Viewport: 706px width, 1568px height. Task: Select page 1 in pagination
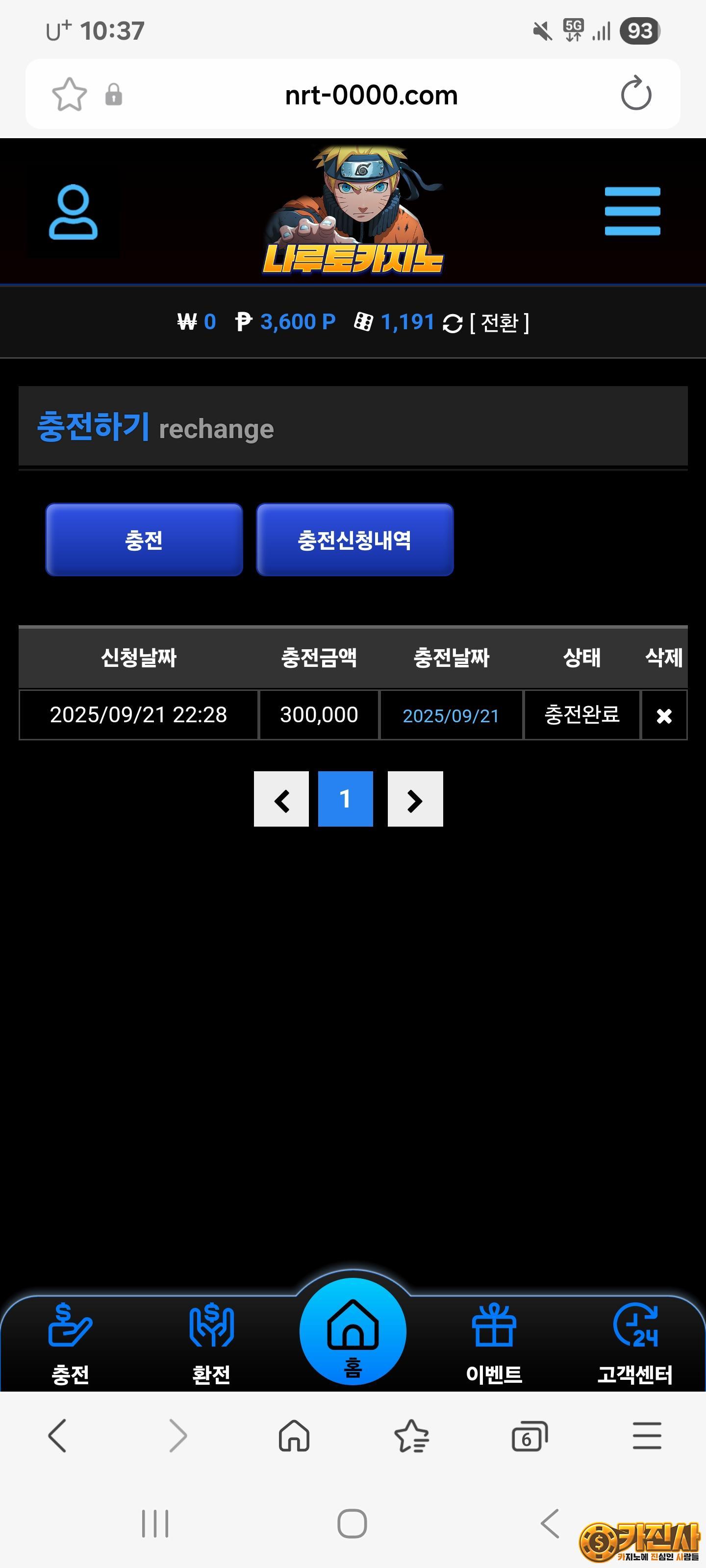pyautogui.click(x=345, y=799)
